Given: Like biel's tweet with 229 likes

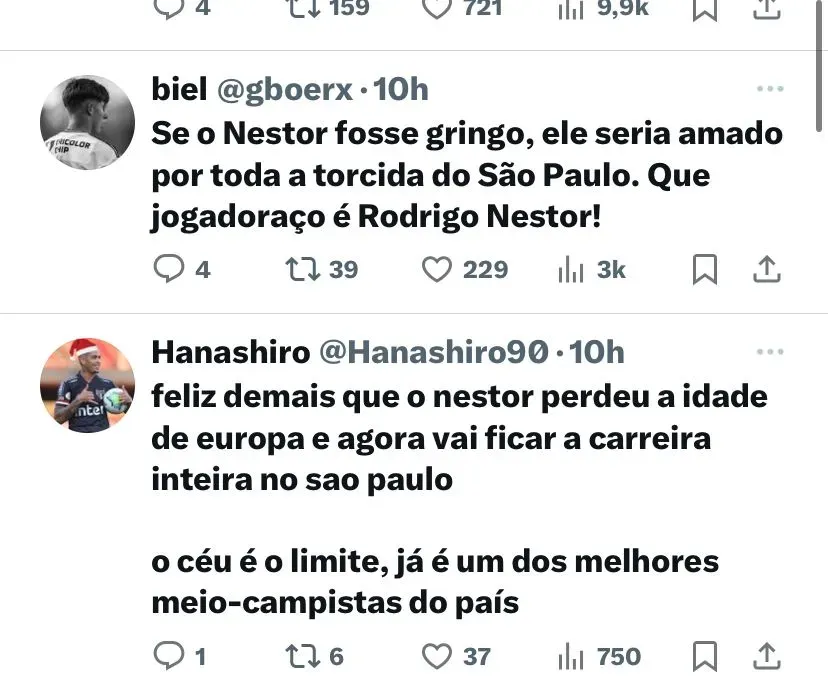Looking at the screenshot, I should pyautogui.click(x=436, y=269).
